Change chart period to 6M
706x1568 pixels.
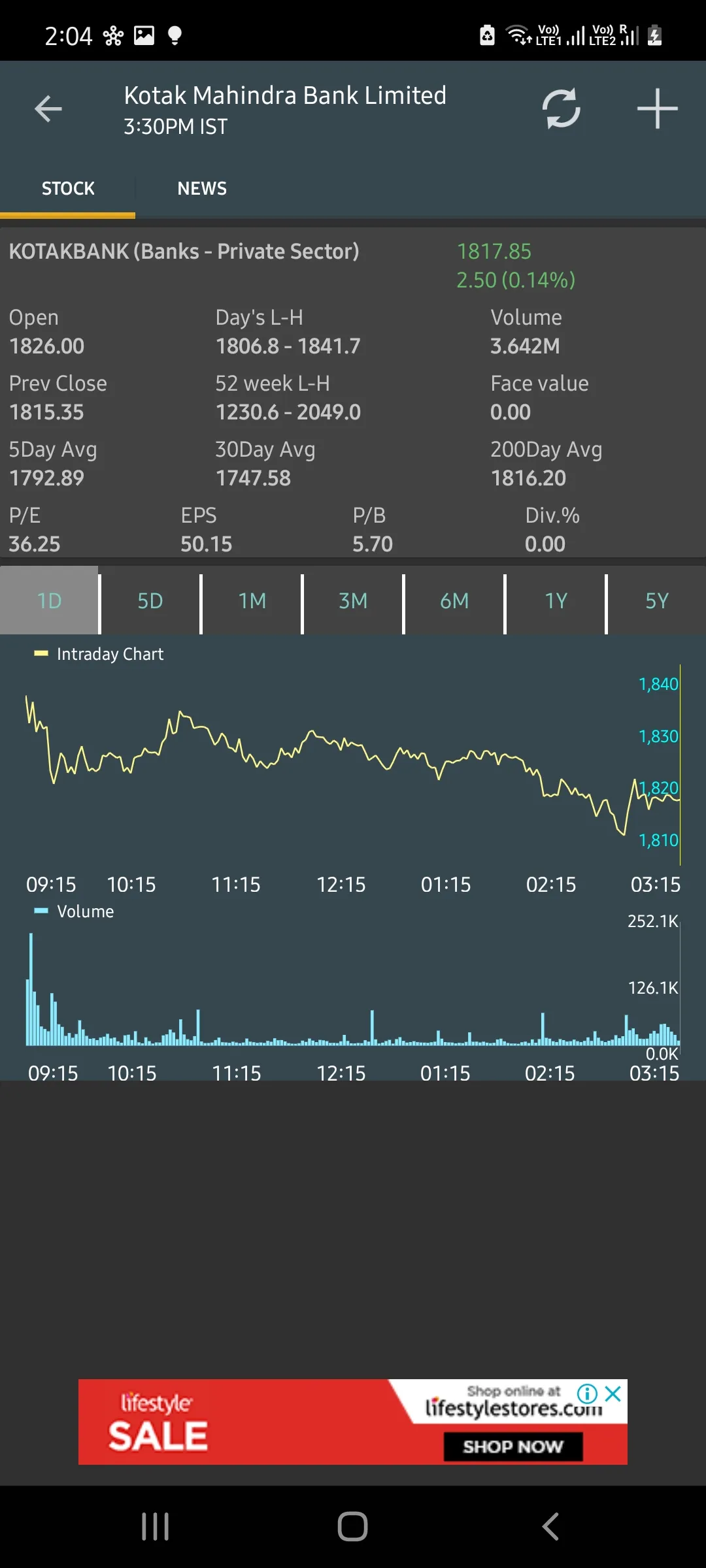coord(454,600)
